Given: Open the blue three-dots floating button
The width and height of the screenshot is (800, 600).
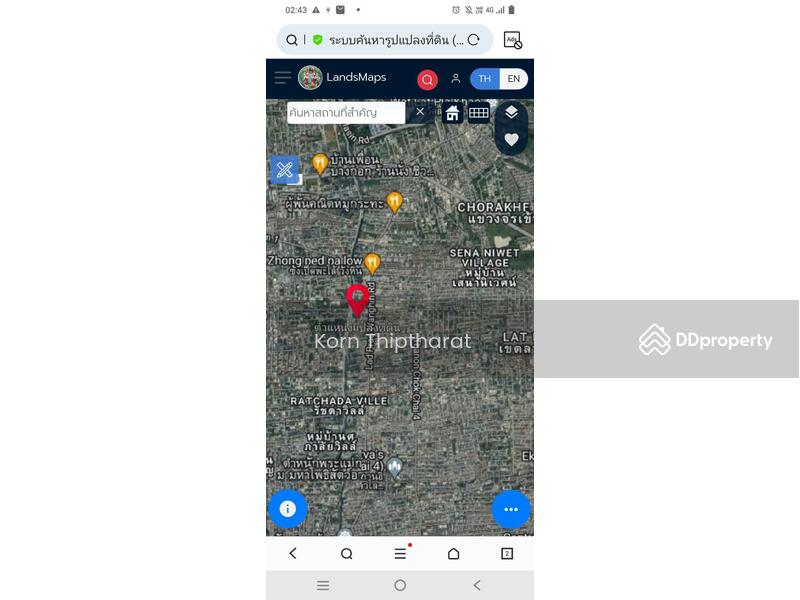Looking at the screenshot, I should click(511, 509).
